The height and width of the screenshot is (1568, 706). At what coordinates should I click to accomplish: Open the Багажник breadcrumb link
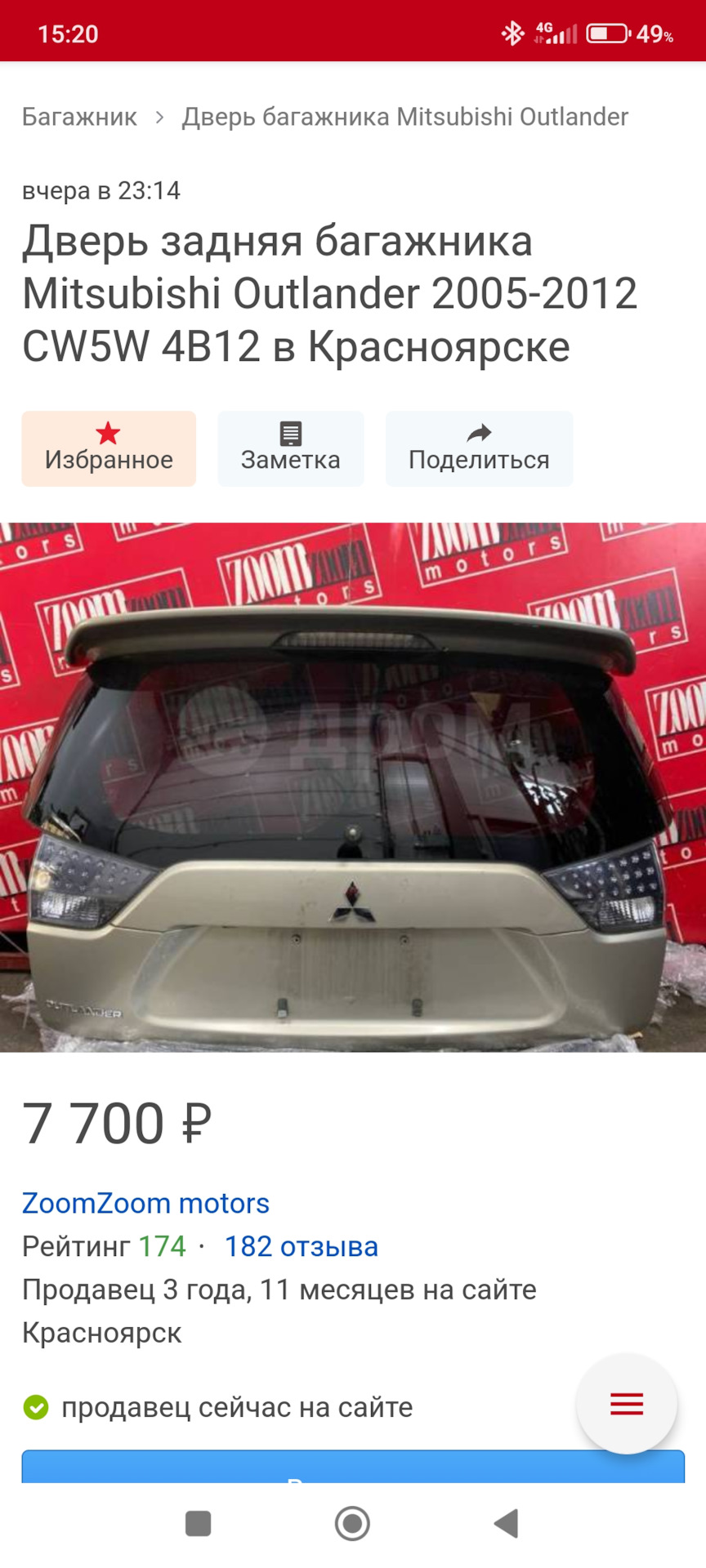pos(79,117)
